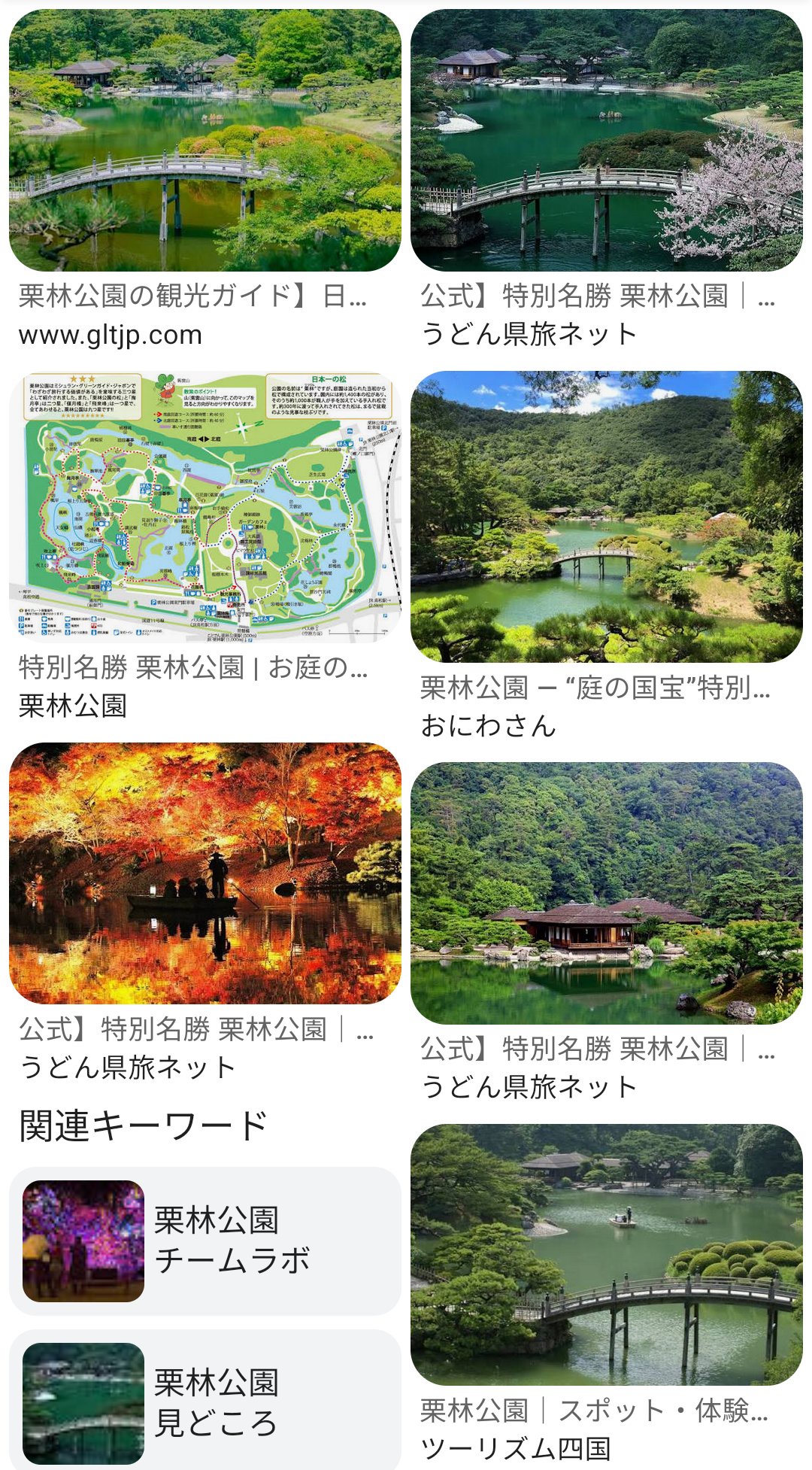Open the www.gltjp.com garden bridge image
The height and width of the screenshot is (1470, 812).
tap(205, 141)
